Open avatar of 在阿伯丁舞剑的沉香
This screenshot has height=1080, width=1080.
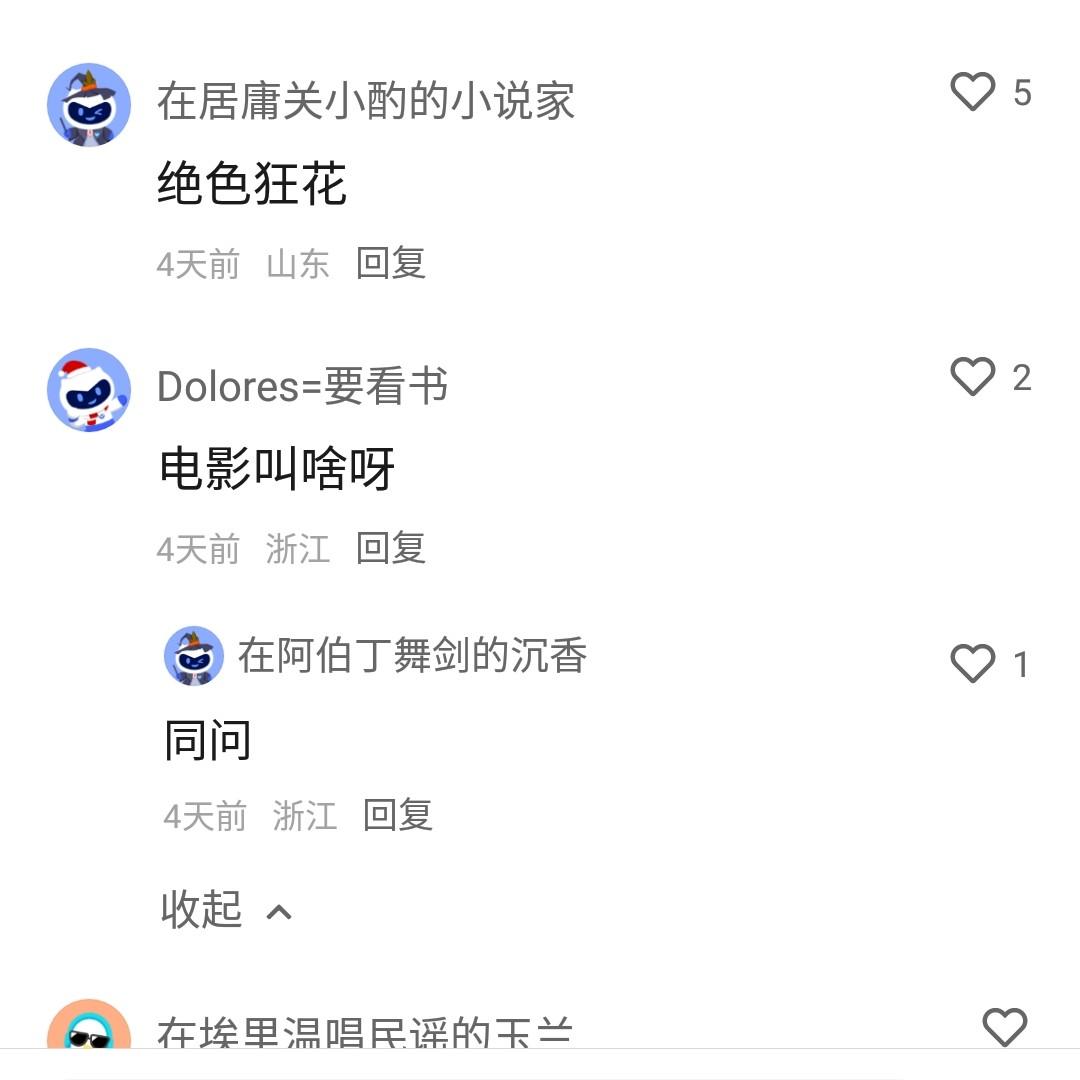(194, 656)
